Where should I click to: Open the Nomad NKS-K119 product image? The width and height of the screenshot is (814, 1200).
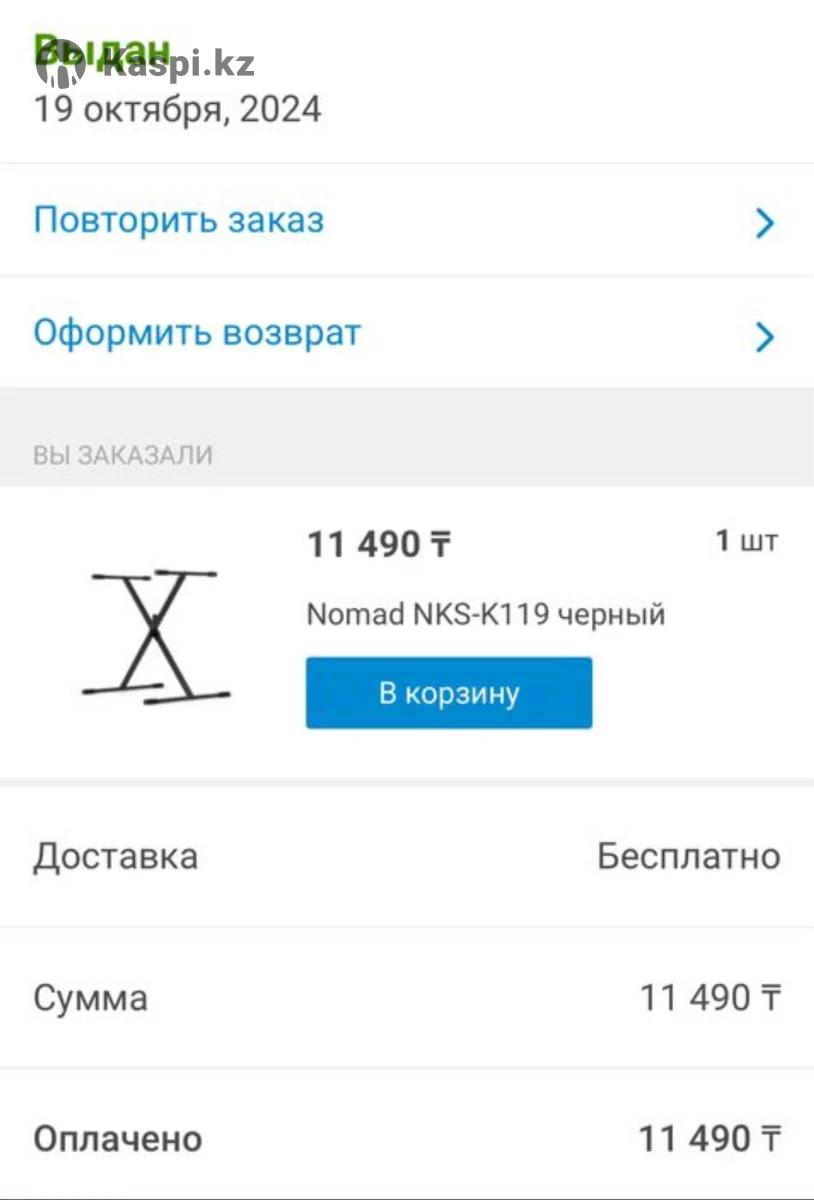155,634
